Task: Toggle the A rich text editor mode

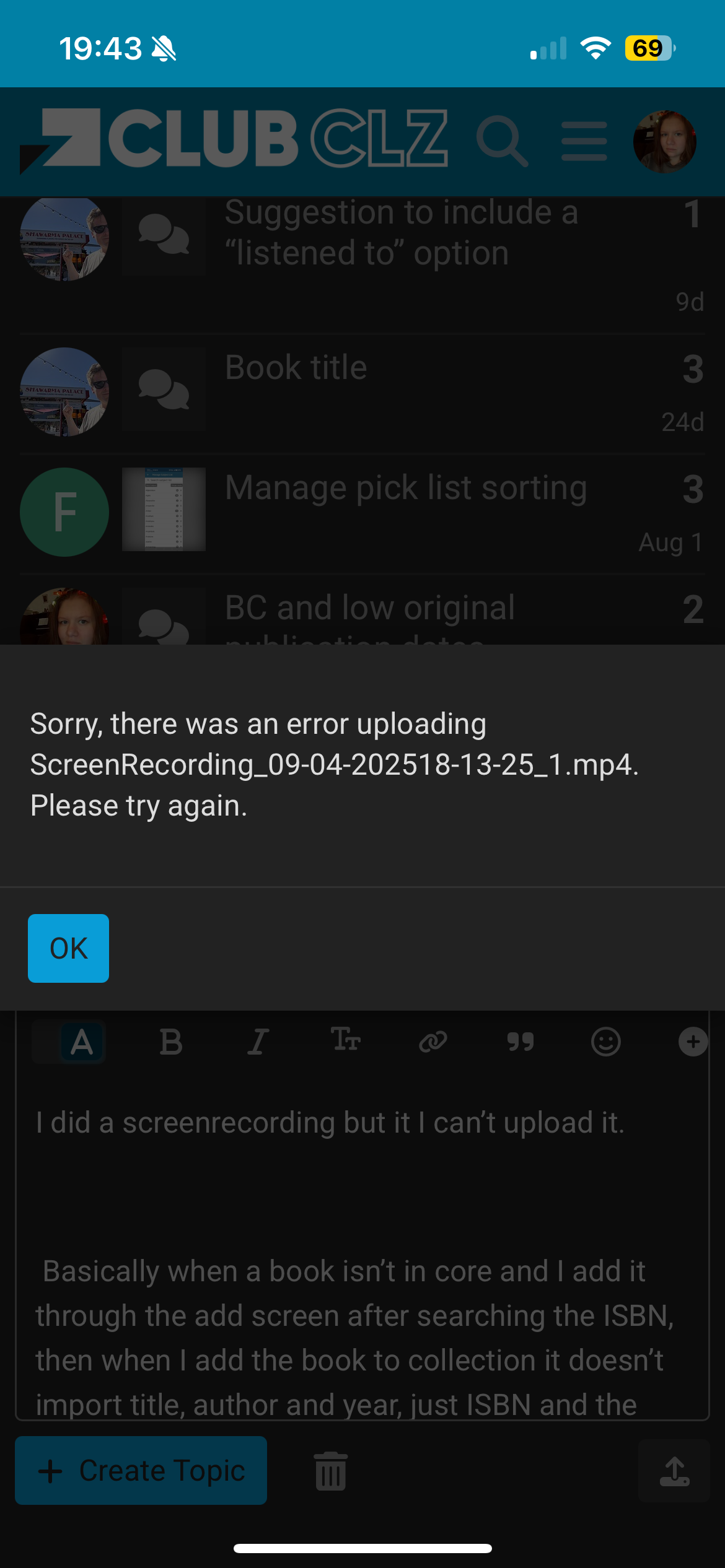Action: tap(82, 1042)
